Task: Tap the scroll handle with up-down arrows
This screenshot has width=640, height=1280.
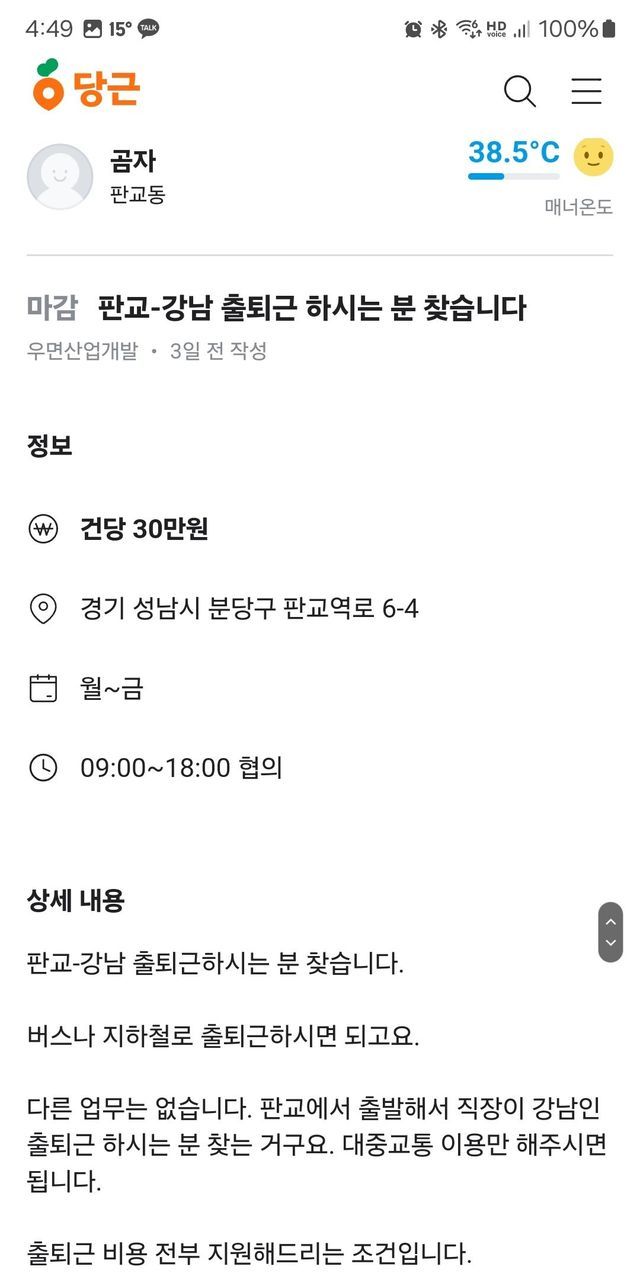Action: pos(610,932)
